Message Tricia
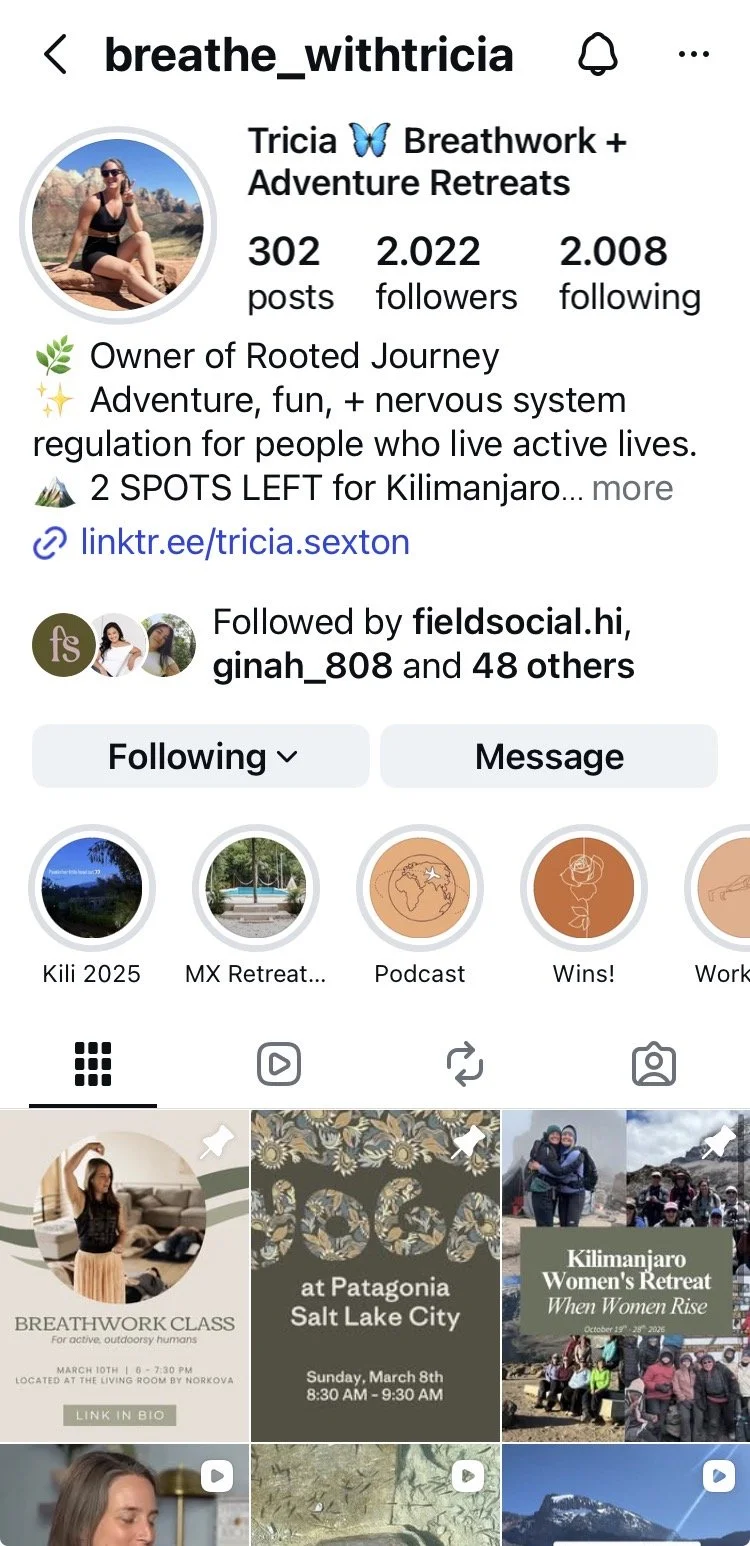Viewport: 750px width, 1546px height. point(549,757)
